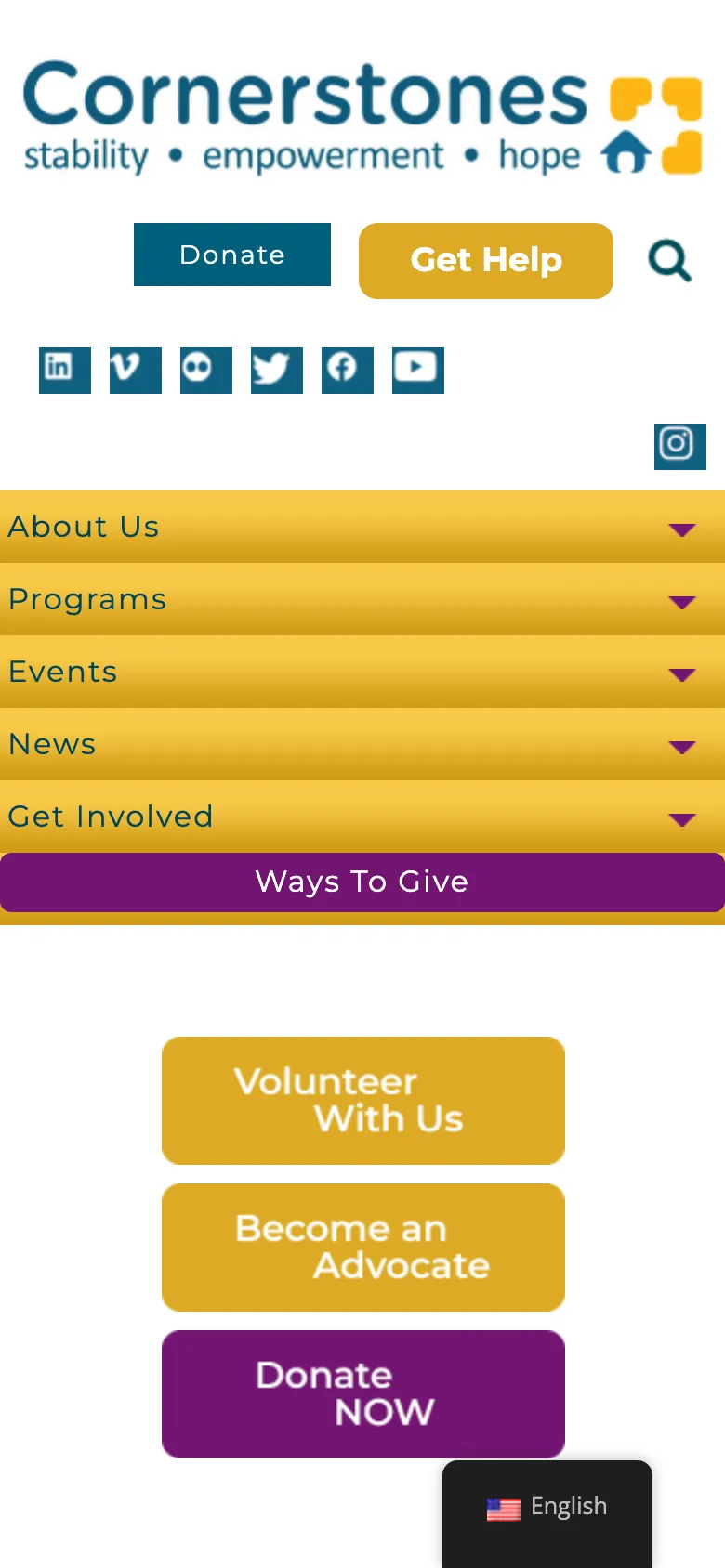Open the search magnifier icon

point(669,261)
